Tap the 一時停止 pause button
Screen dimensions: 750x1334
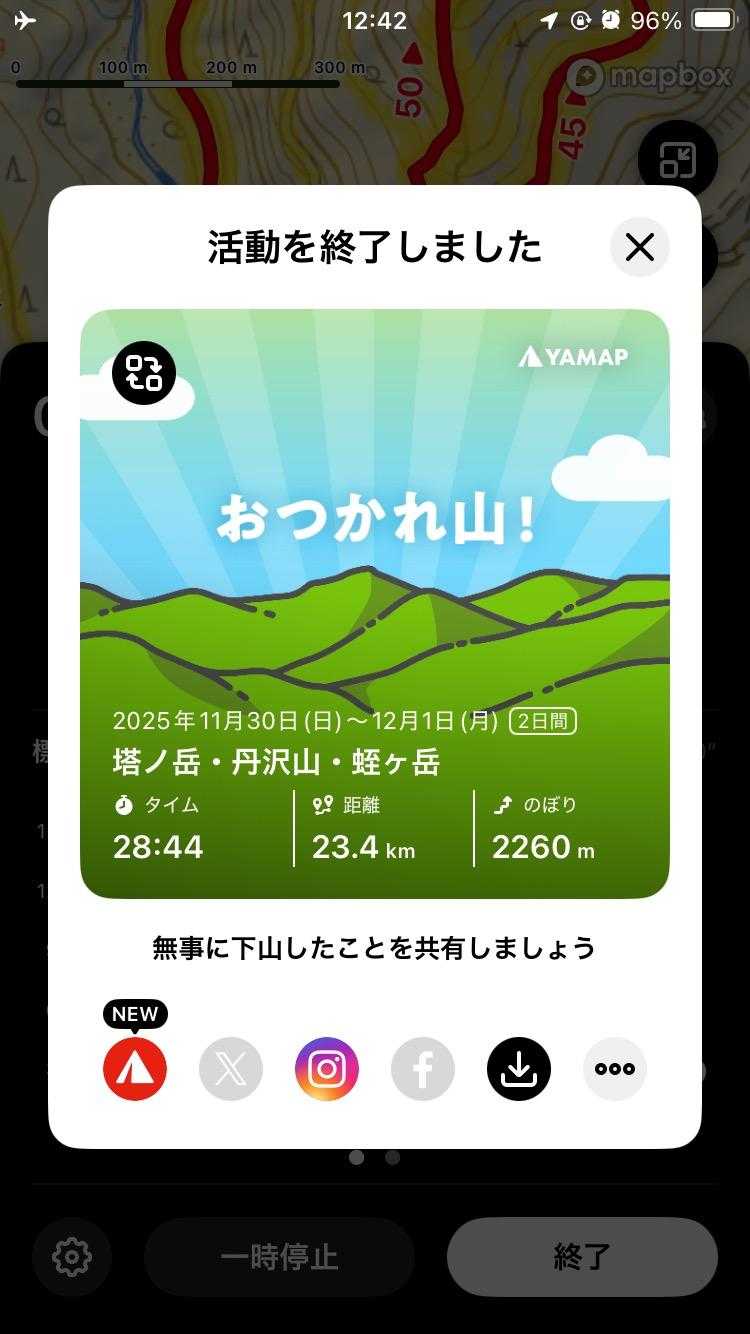[280, 1257]
